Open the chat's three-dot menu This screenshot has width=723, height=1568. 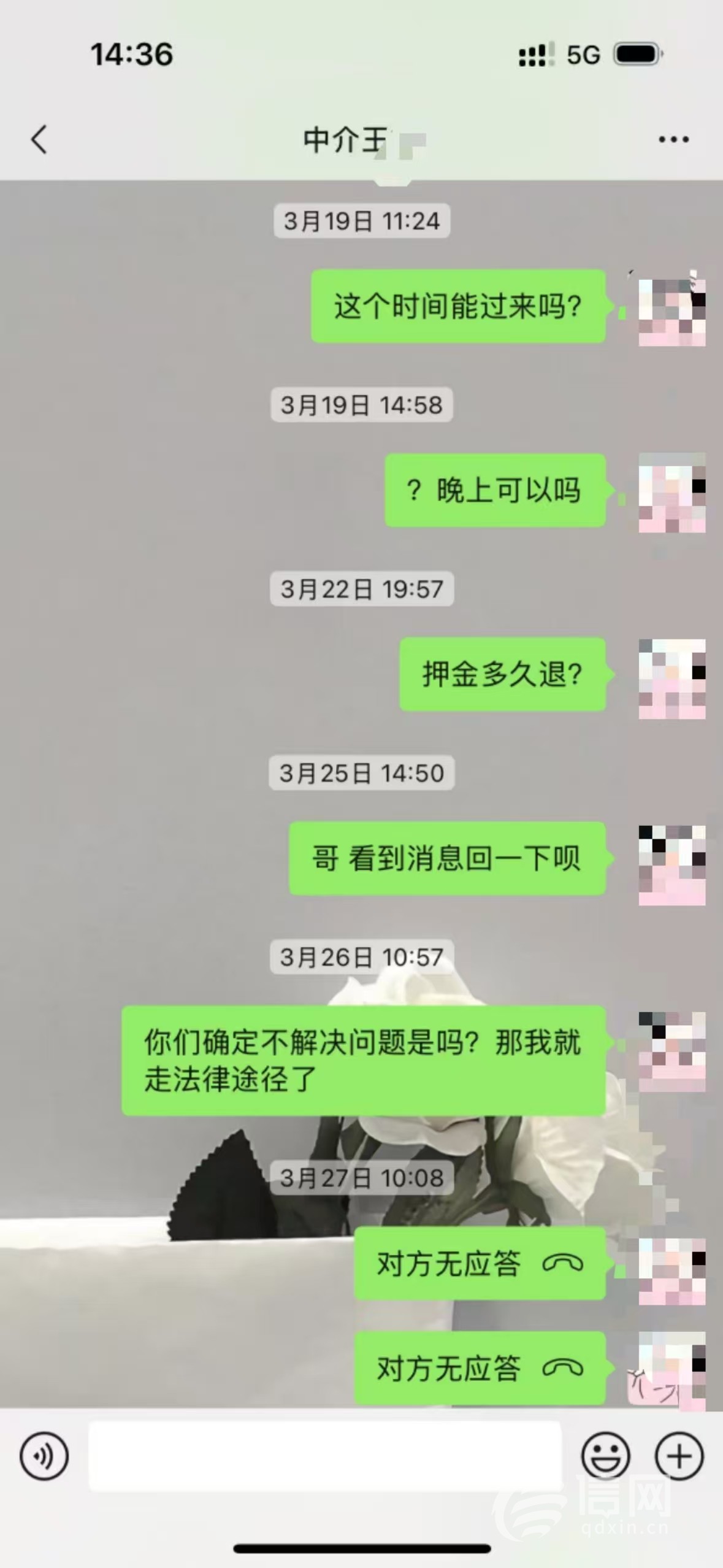(673, 140)
